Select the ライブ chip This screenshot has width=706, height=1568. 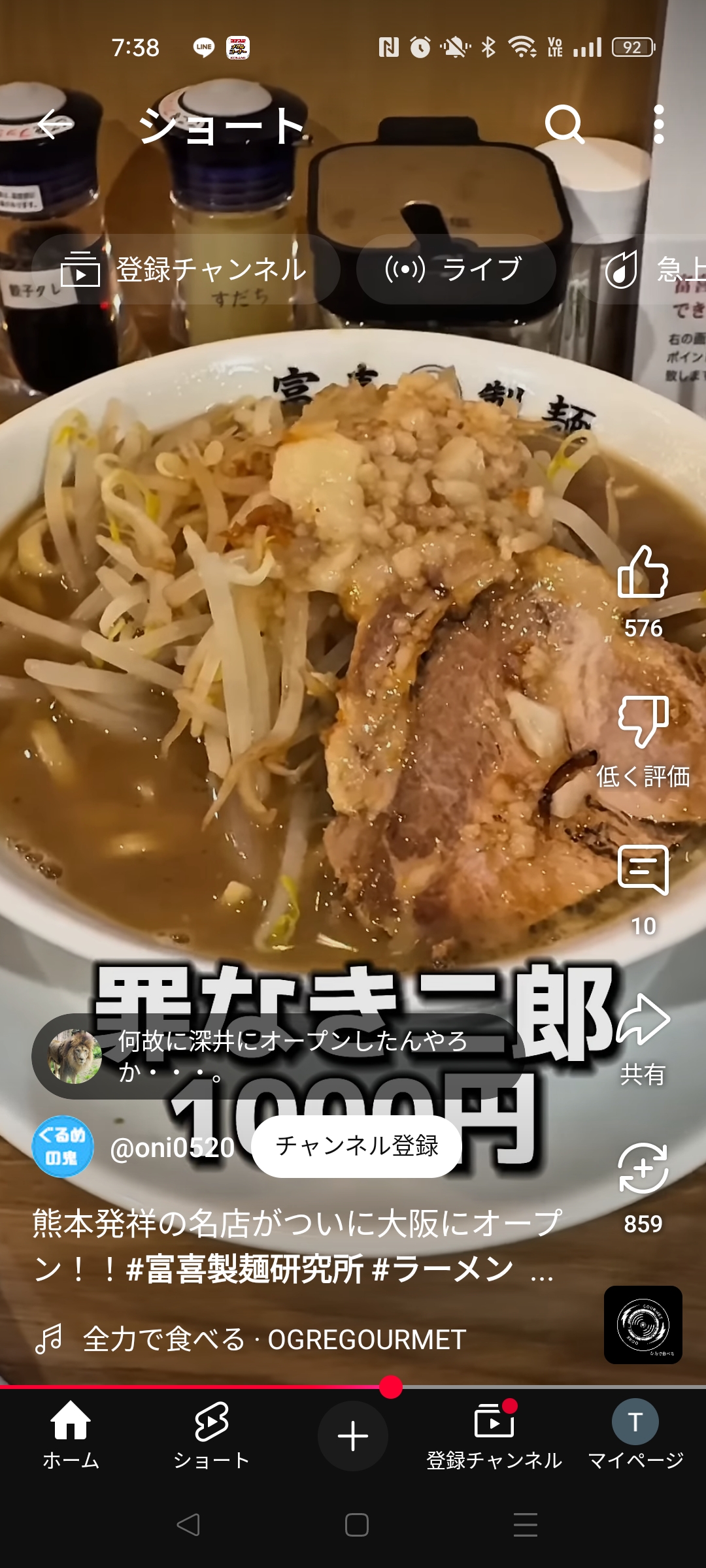[456, 269]
